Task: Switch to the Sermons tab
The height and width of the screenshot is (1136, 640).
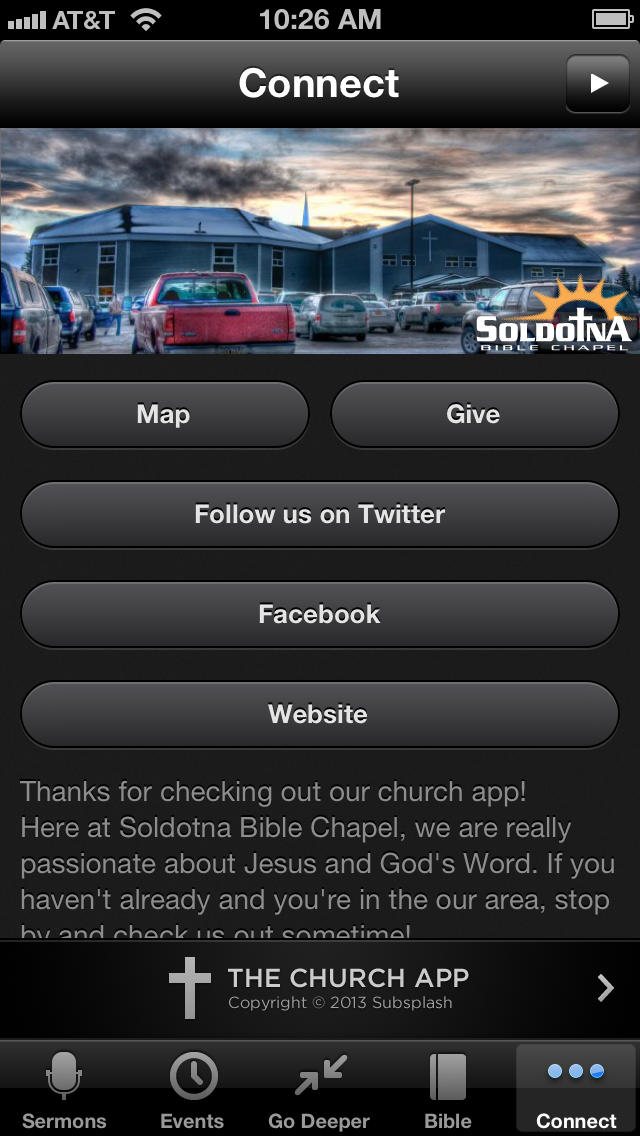Action: 64,1089
